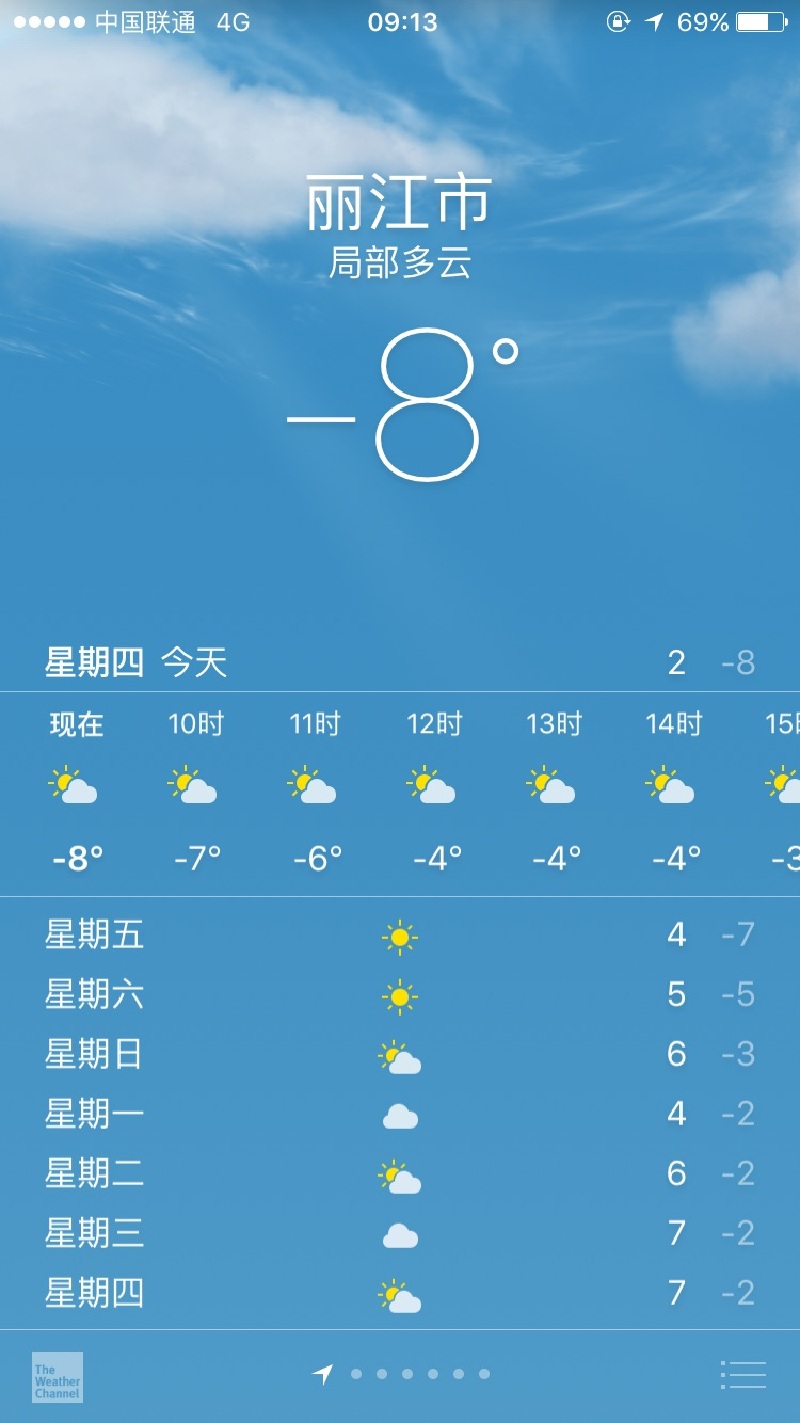
Task: Tap the cloudy icon for 星期三
Action: click(399, 1235)
